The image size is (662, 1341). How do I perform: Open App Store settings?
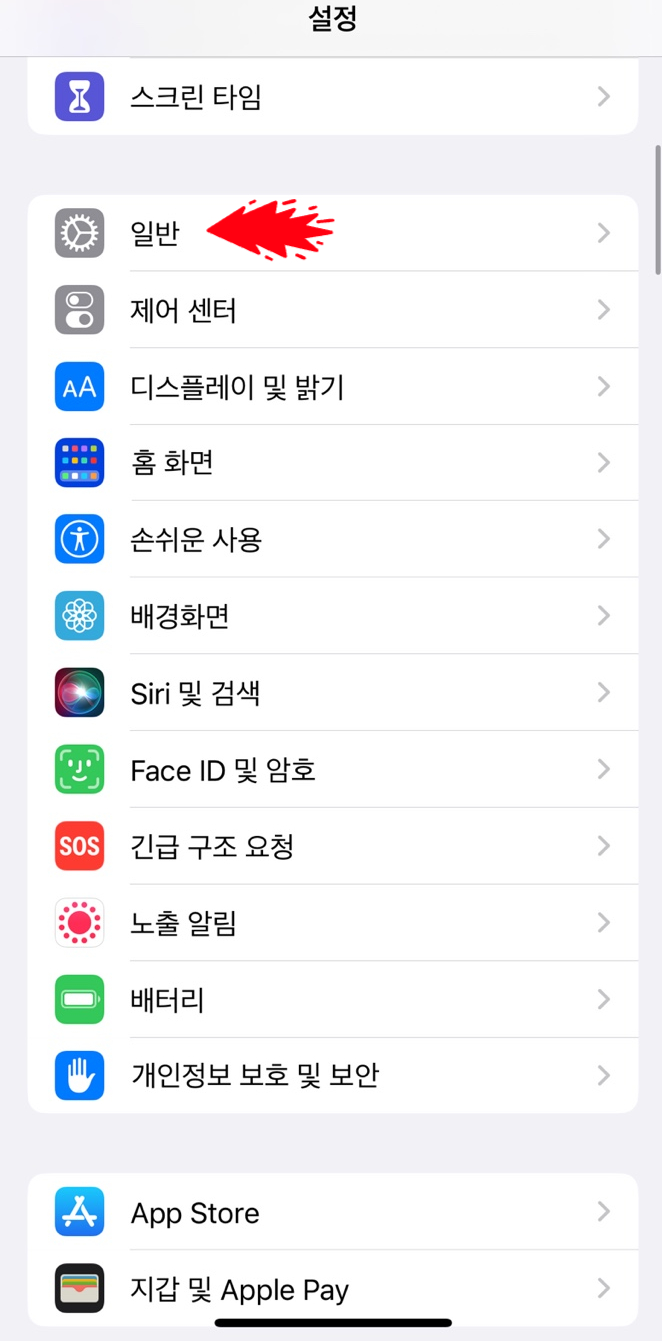click(195, 1213)
